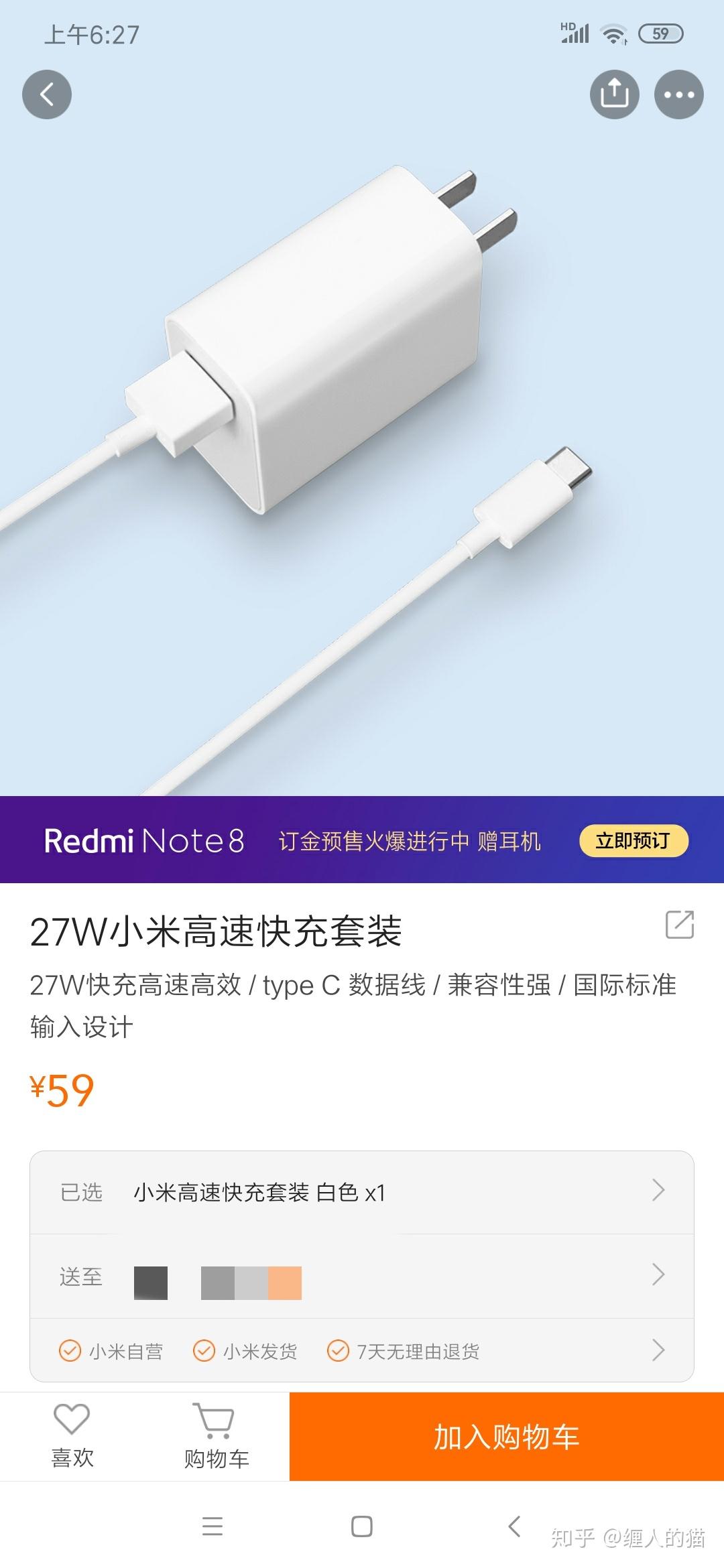
Task: Click the more options (...) icon
Action: (x=677, y=94)
